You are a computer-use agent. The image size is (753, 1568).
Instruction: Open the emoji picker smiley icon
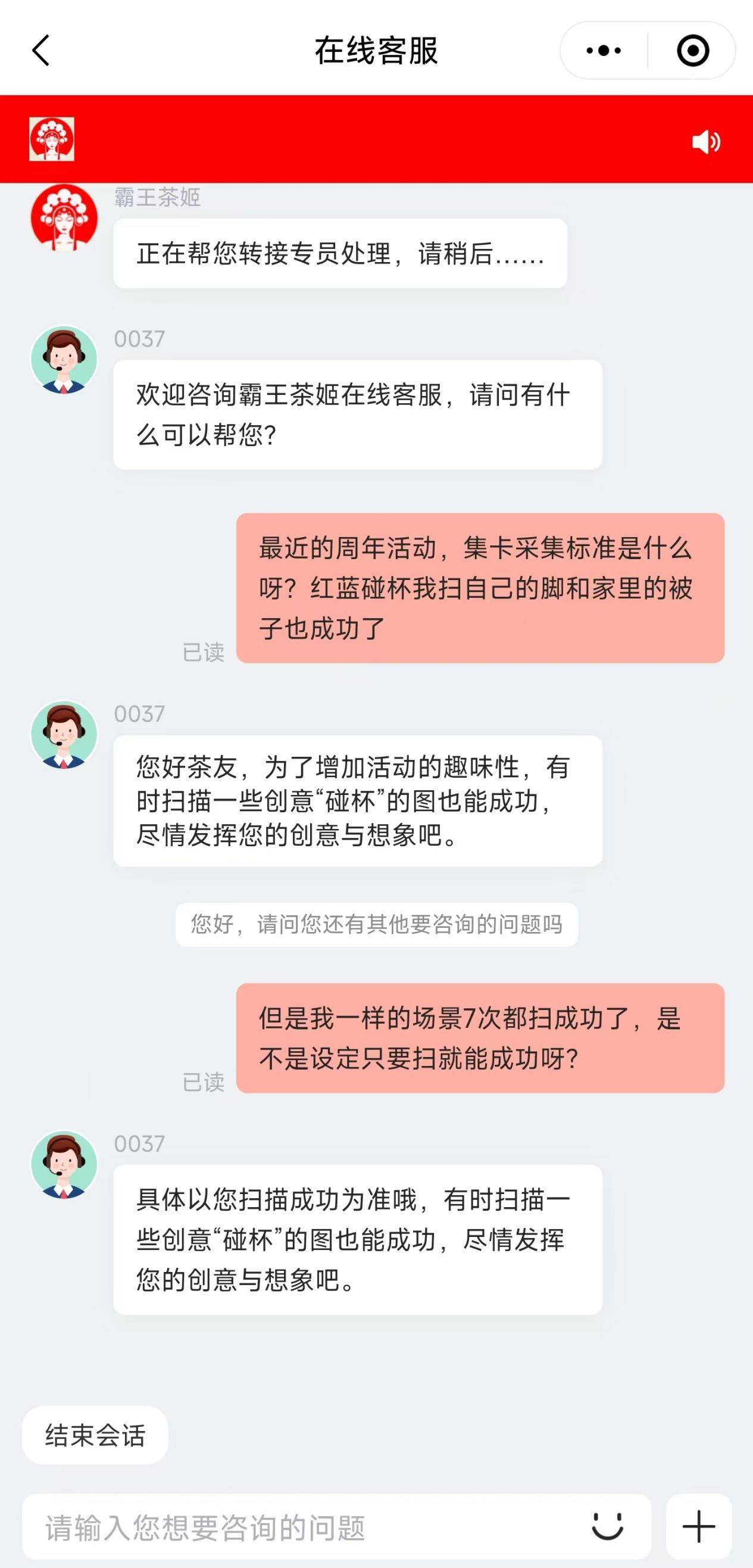(607, 1526)
